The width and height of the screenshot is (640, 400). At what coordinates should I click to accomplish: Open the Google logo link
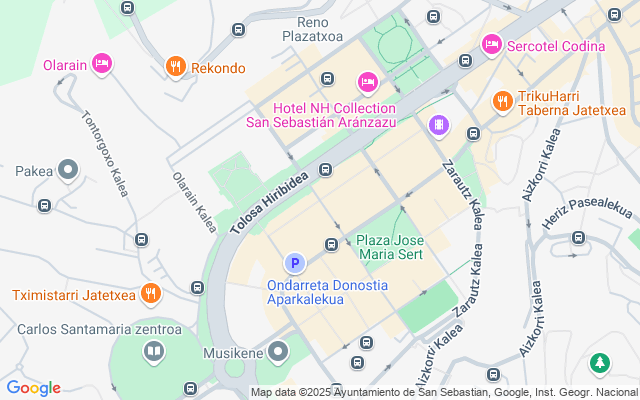33,388
